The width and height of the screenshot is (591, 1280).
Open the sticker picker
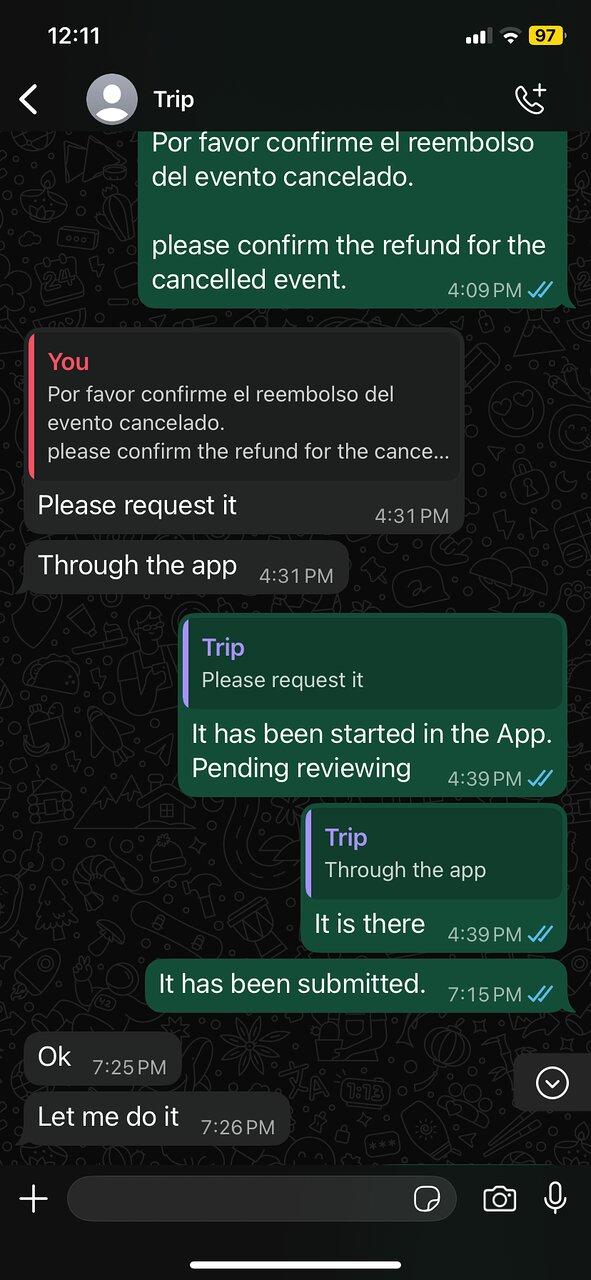pos(427,1199)
